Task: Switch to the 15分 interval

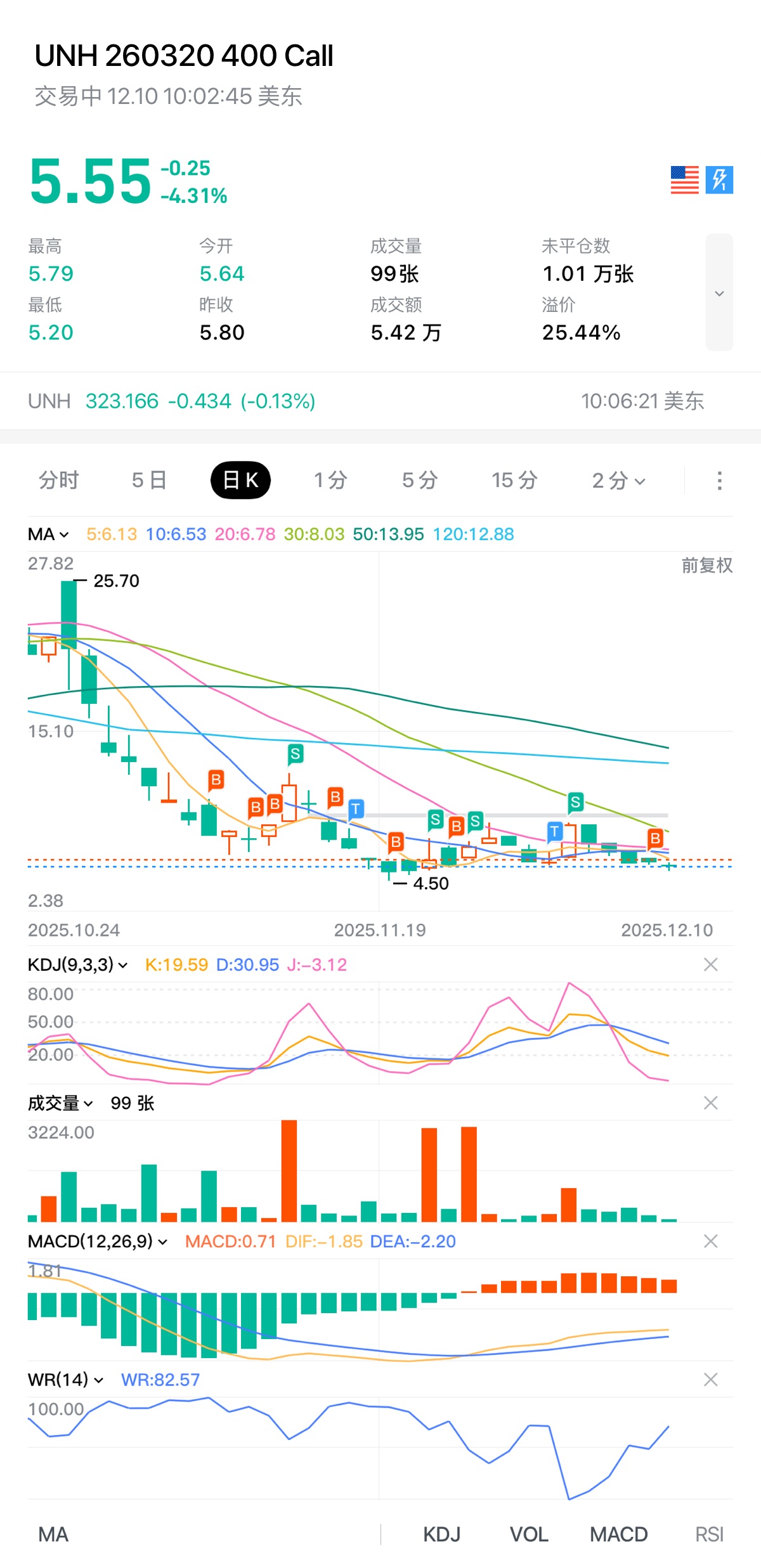Action: tap(514, 481)
